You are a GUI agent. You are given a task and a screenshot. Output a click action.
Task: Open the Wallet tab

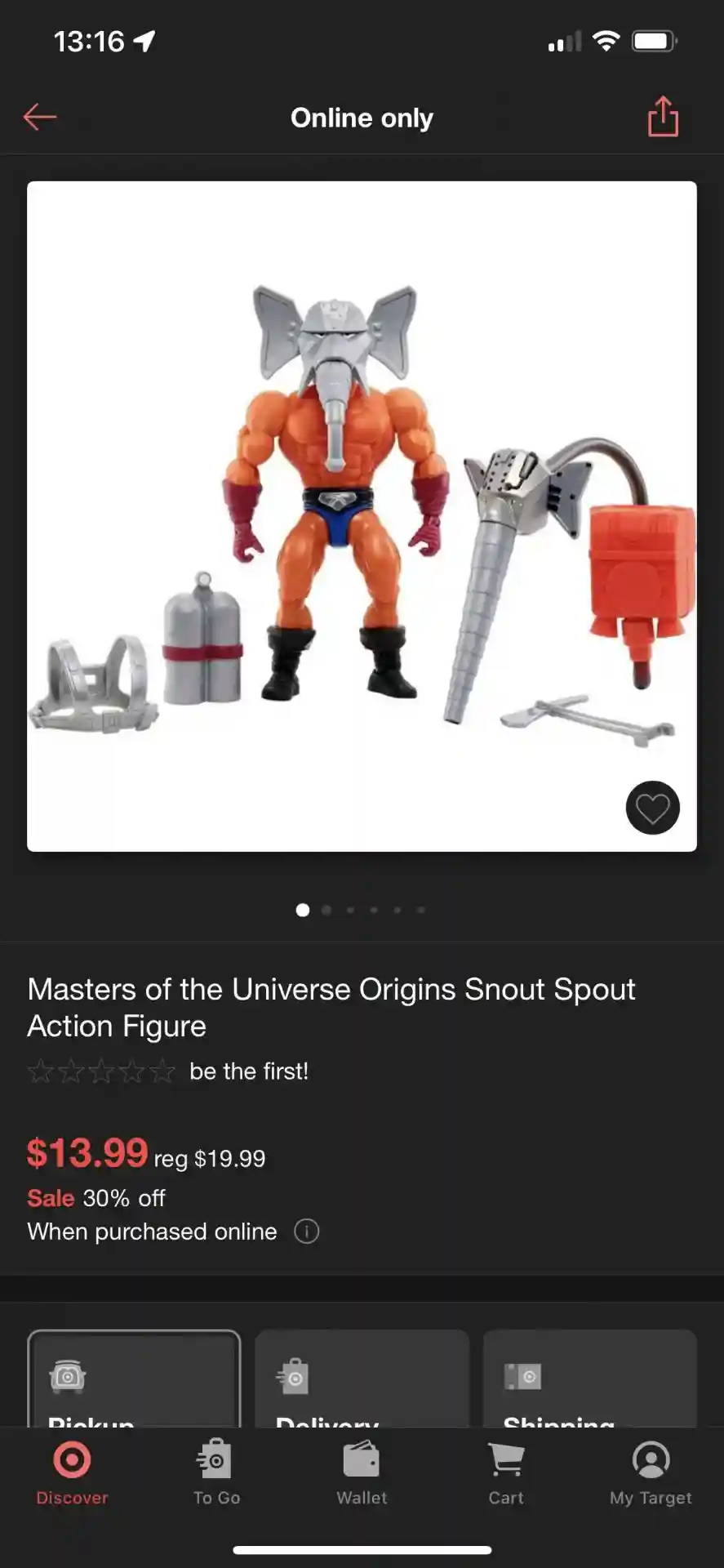(362, 1472)
